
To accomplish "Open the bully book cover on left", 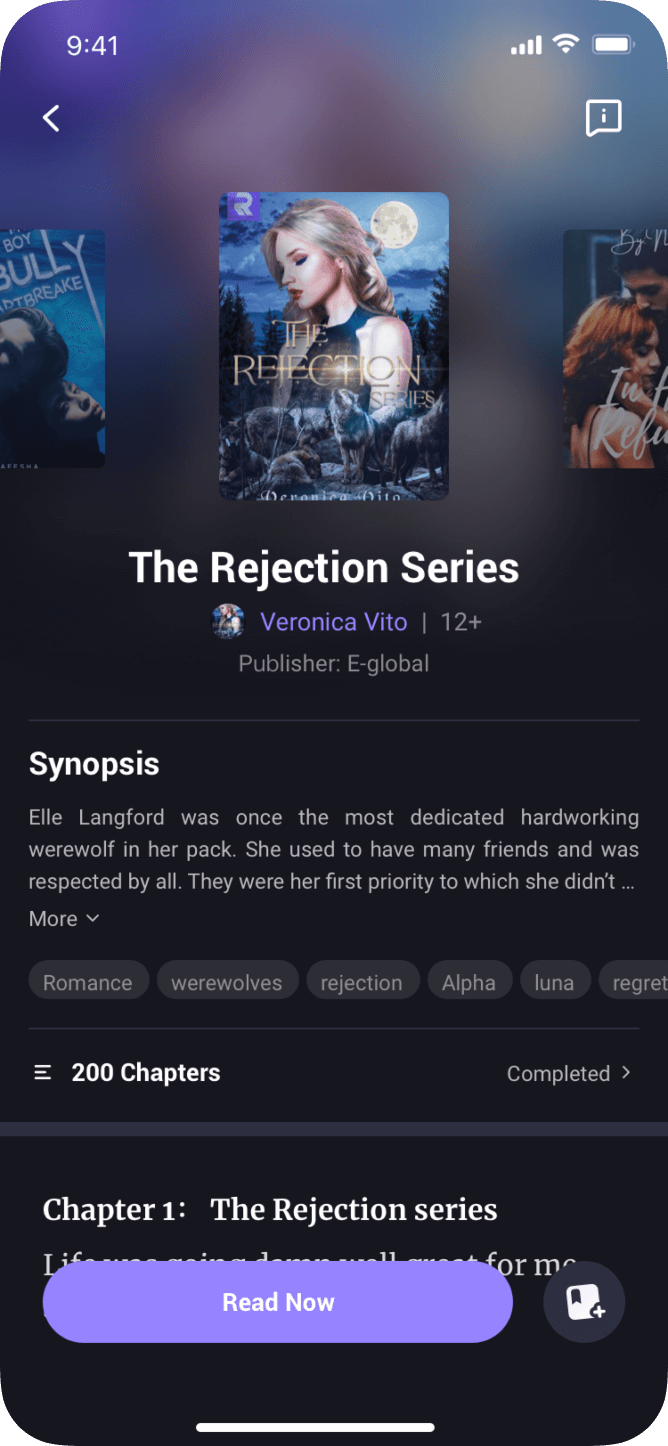I will 52,348.
